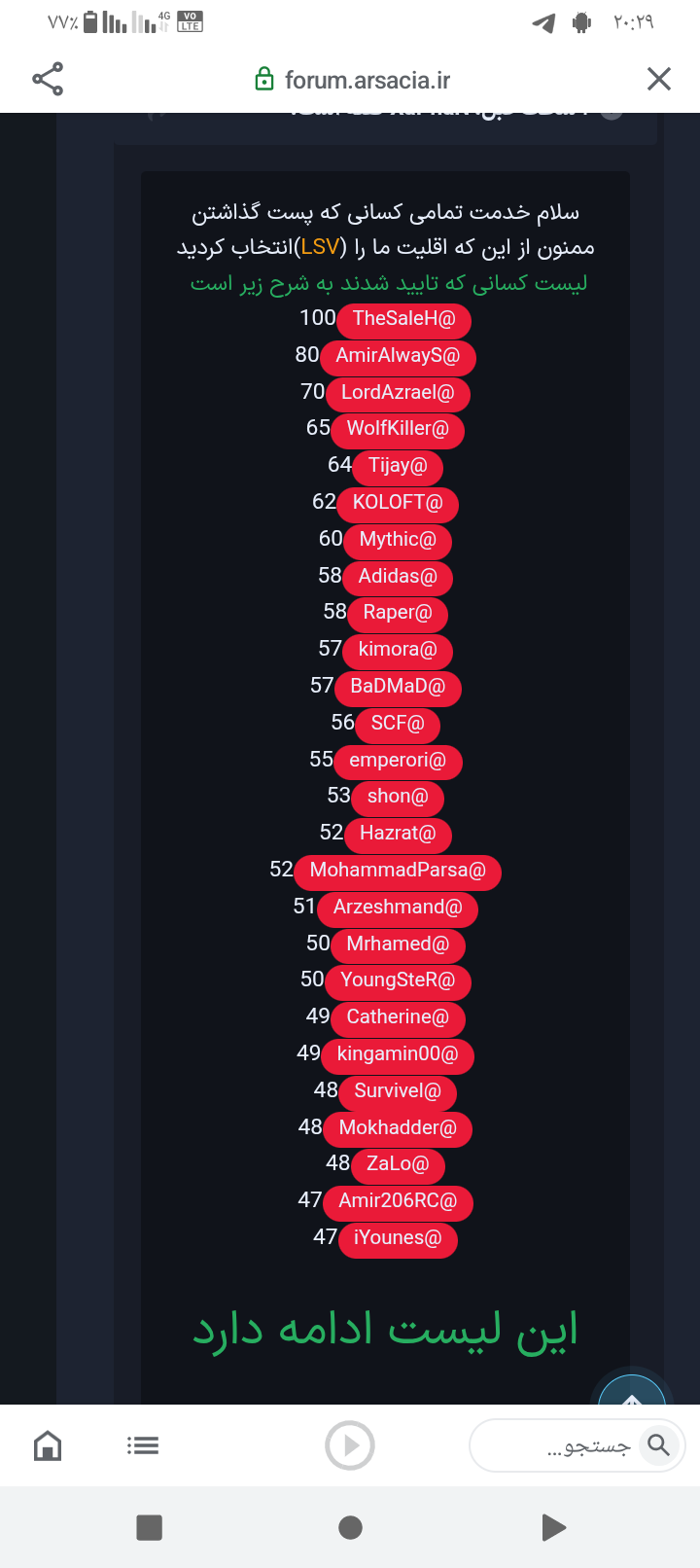700x1568 pixels.
Task: Tap the search magnifier icon in the search box
Action: pos(658,1445)
